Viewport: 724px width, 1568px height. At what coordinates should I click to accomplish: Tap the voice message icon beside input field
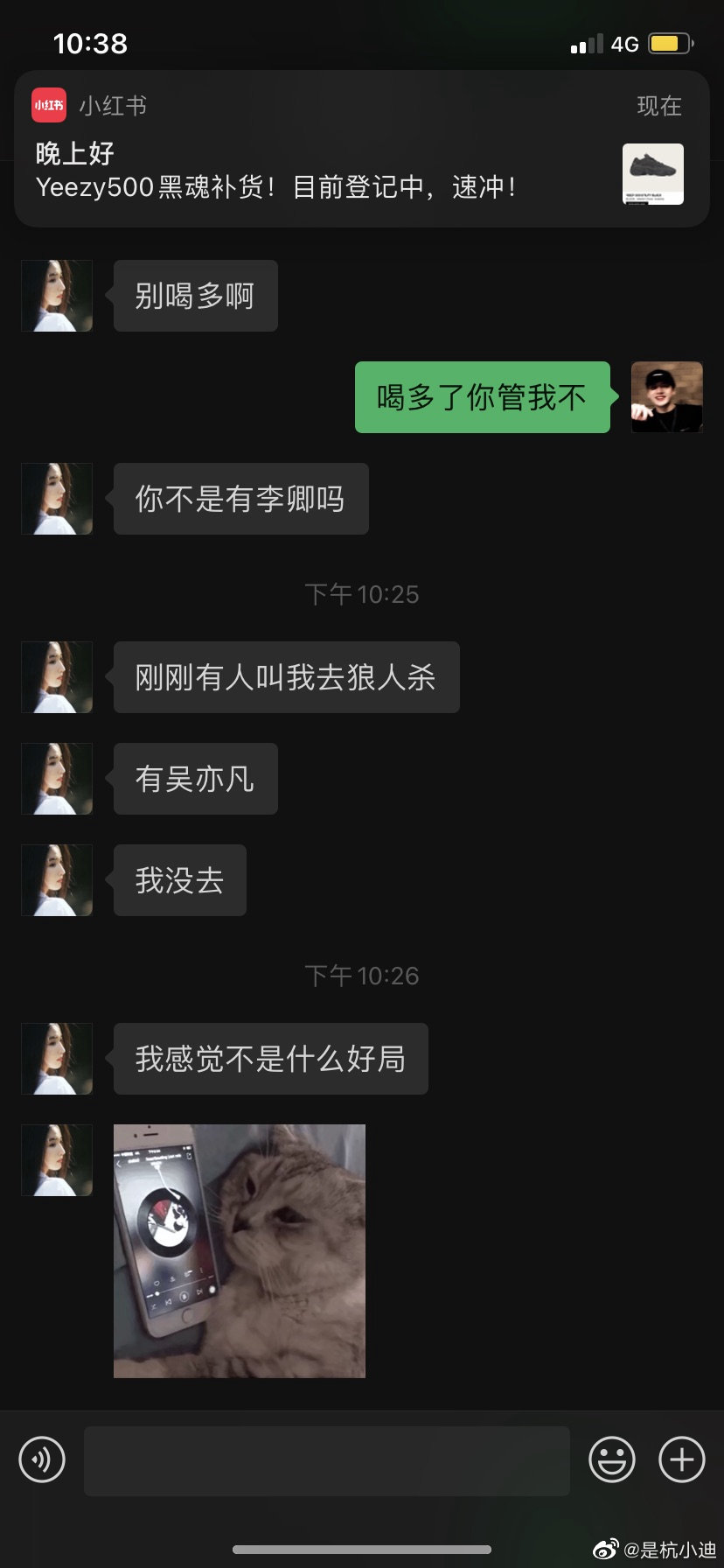(x=41, y=1459)
